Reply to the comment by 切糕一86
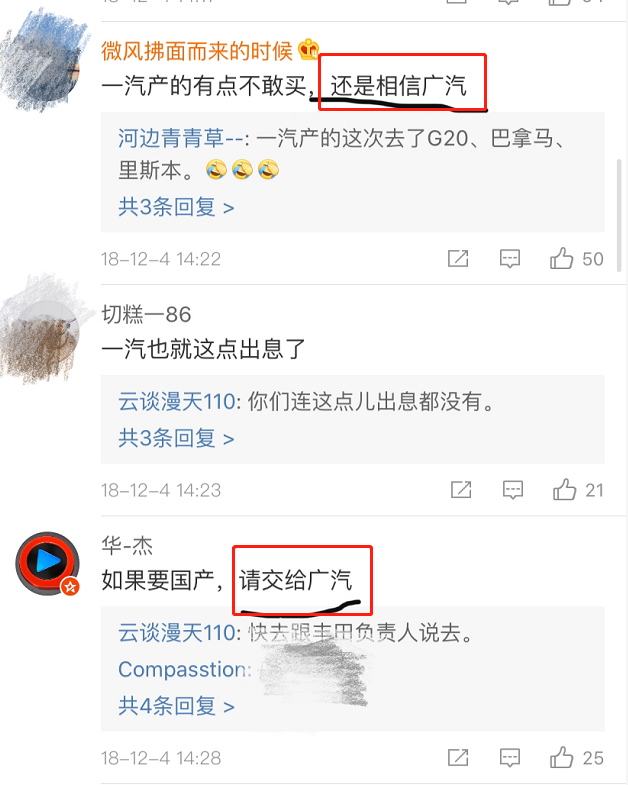Viewport: 628px width, 785px height. [512, 490]
